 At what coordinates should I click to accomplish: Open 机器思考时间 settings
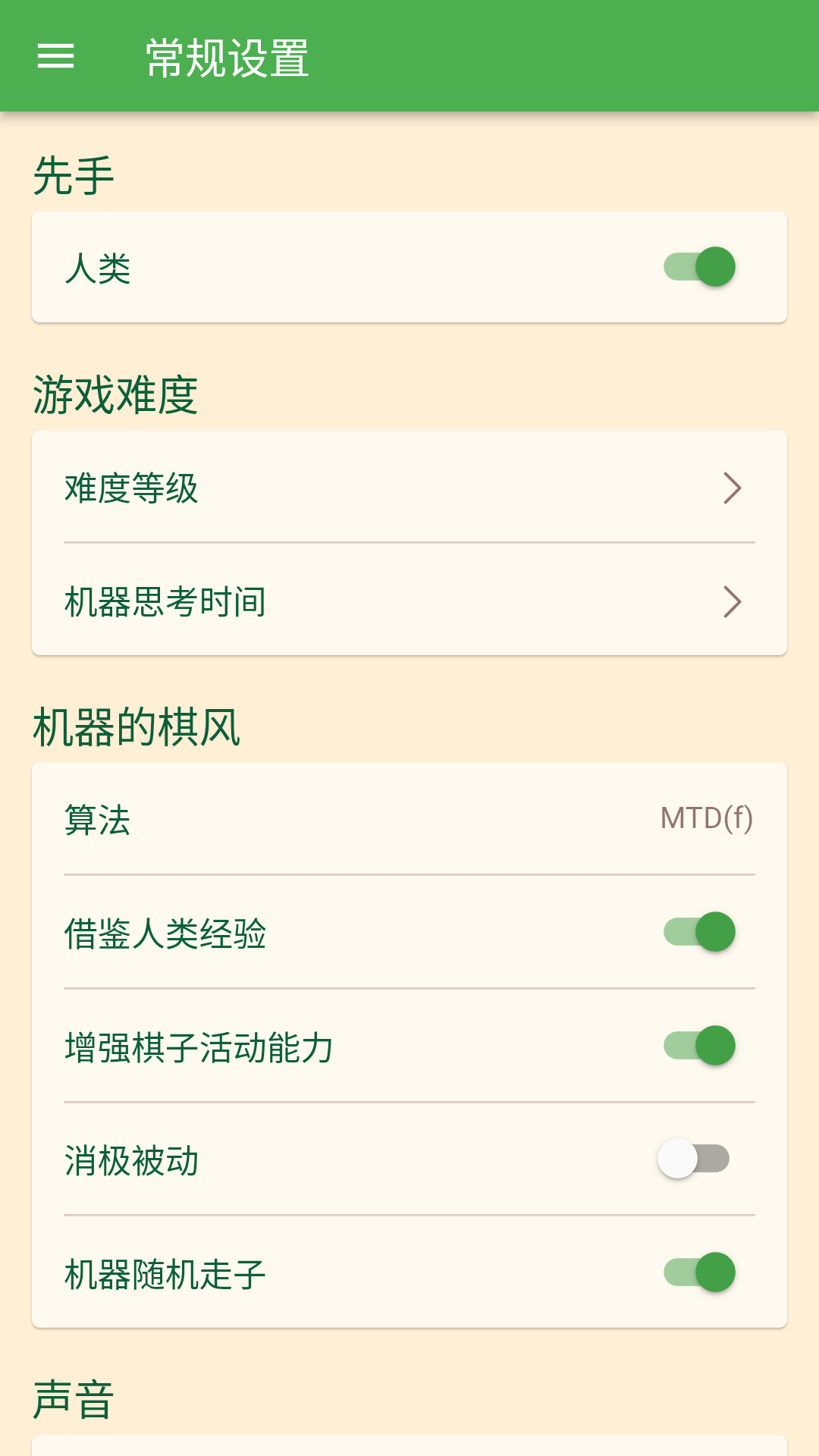pos(409,601)
